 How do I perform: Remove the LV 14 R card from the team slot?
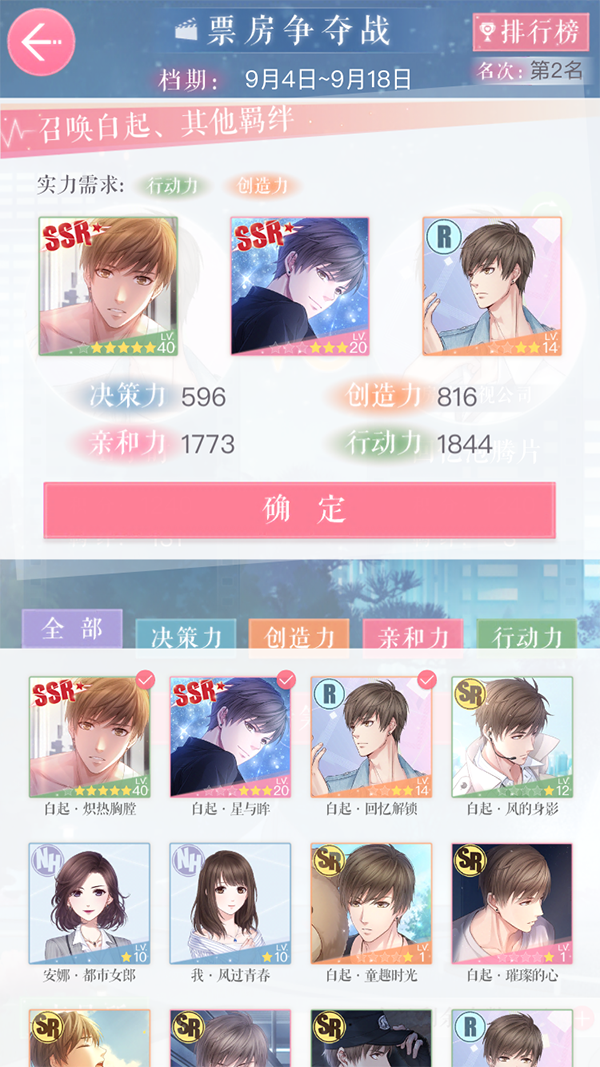click(491, 286)
